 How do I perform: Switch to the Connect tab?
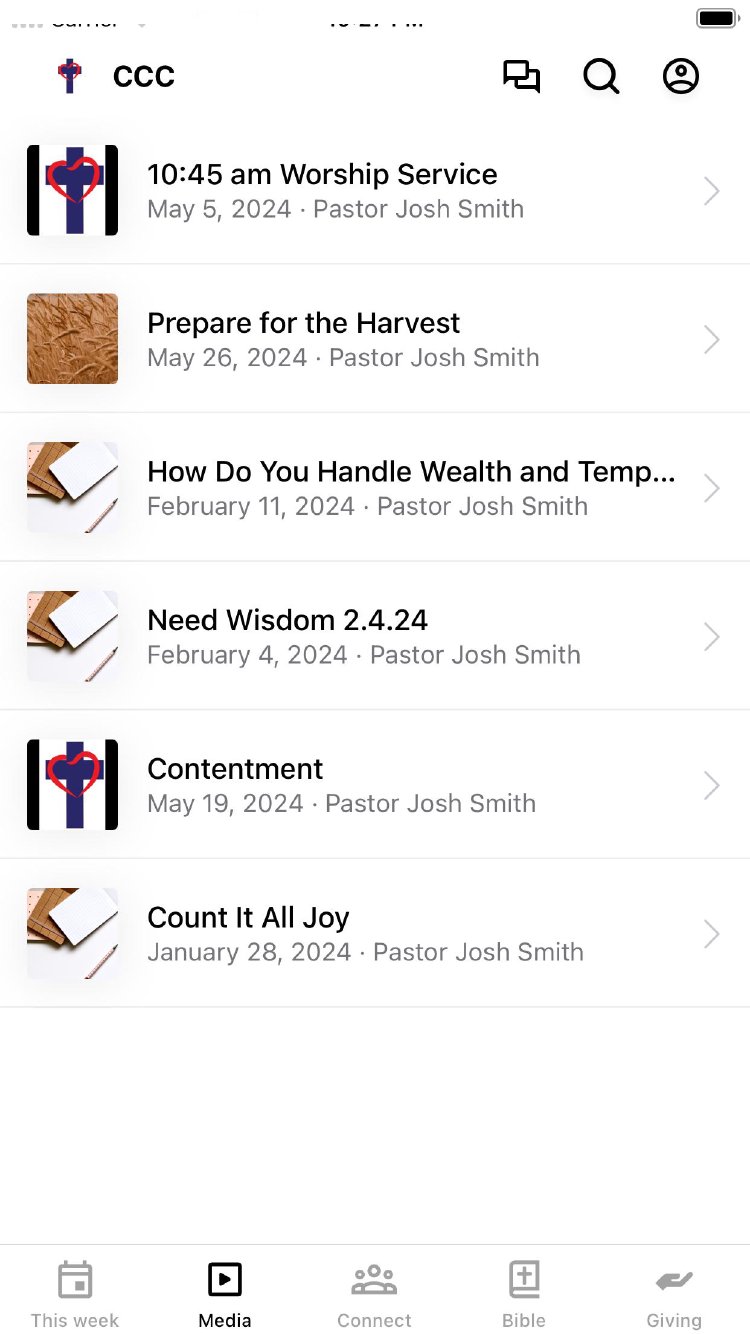coord(375,1294)
